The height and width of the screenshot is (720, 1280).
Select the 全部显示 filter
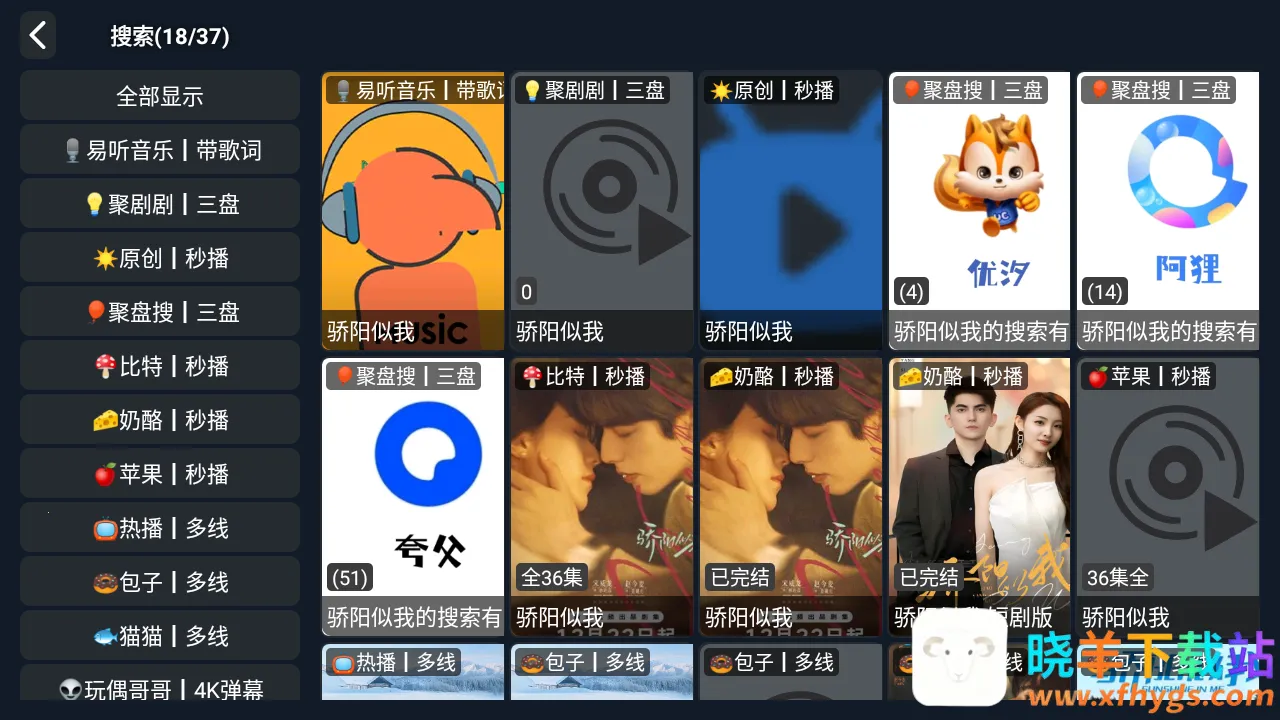pyautogui.click(x=160, y=96)
